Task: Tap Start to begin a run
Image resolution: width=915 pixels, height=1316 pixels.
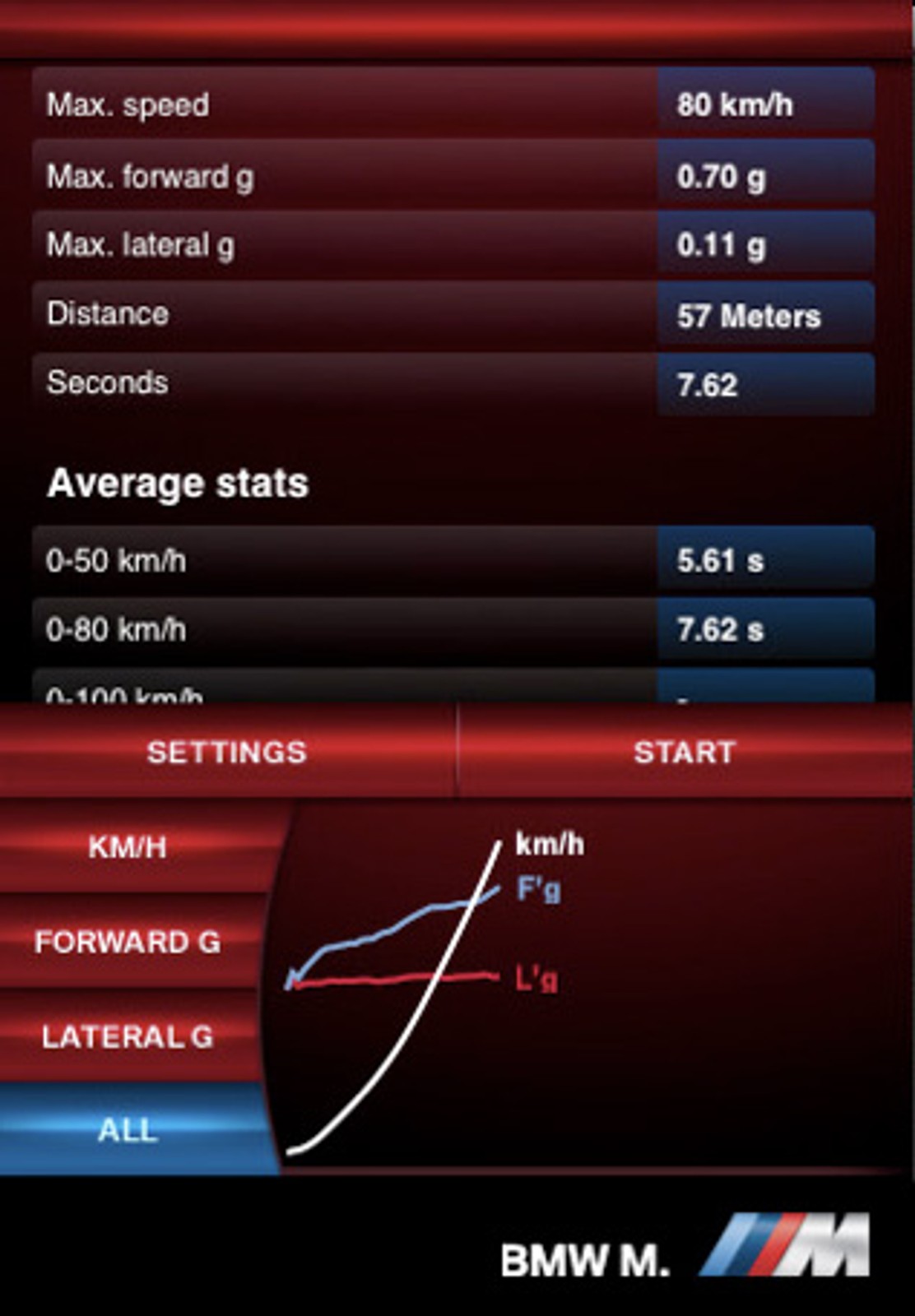Action: click(685, 752)
